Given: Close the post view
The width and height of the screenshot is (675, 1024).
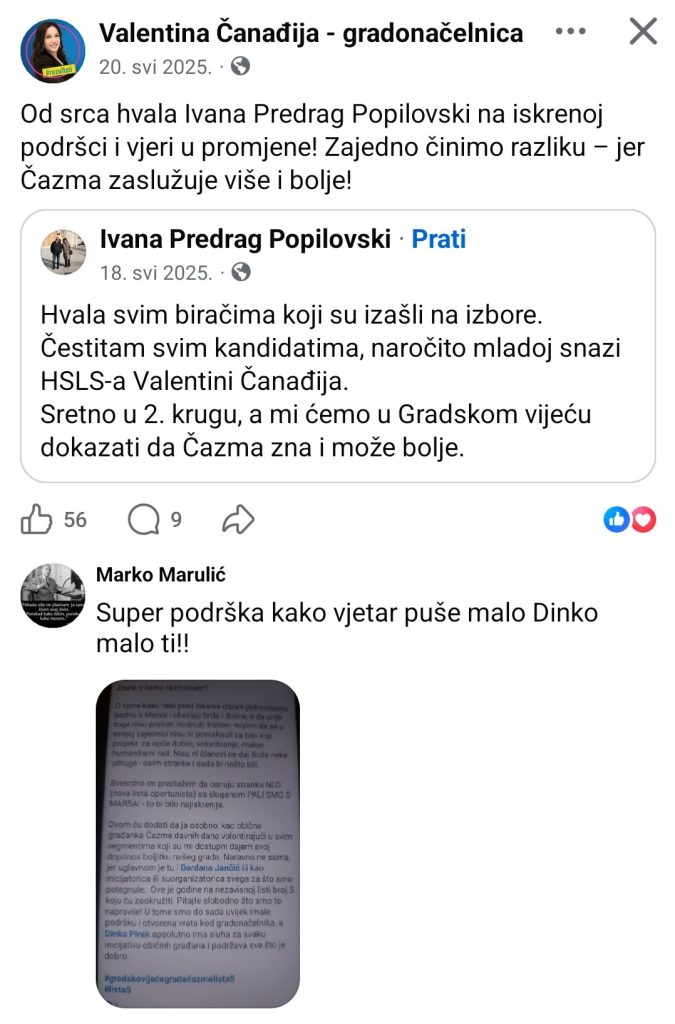Looking at the screenshot, I should tap(642, 31).
